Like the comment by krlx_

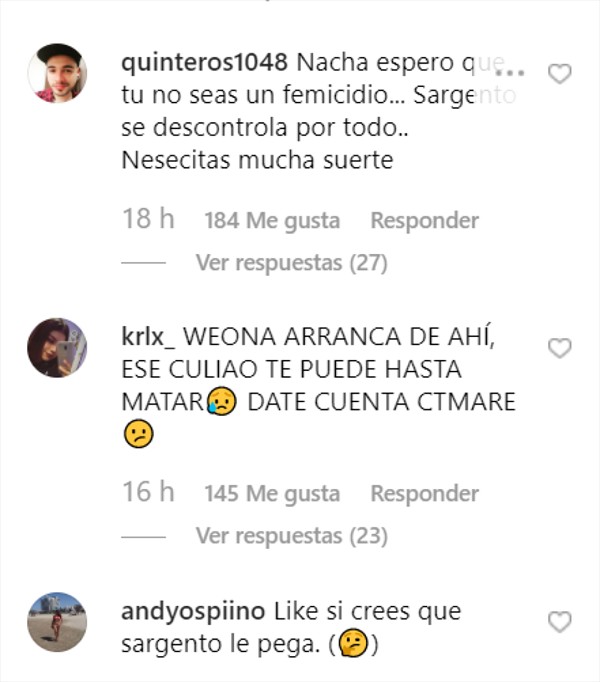tap(561, 348)
